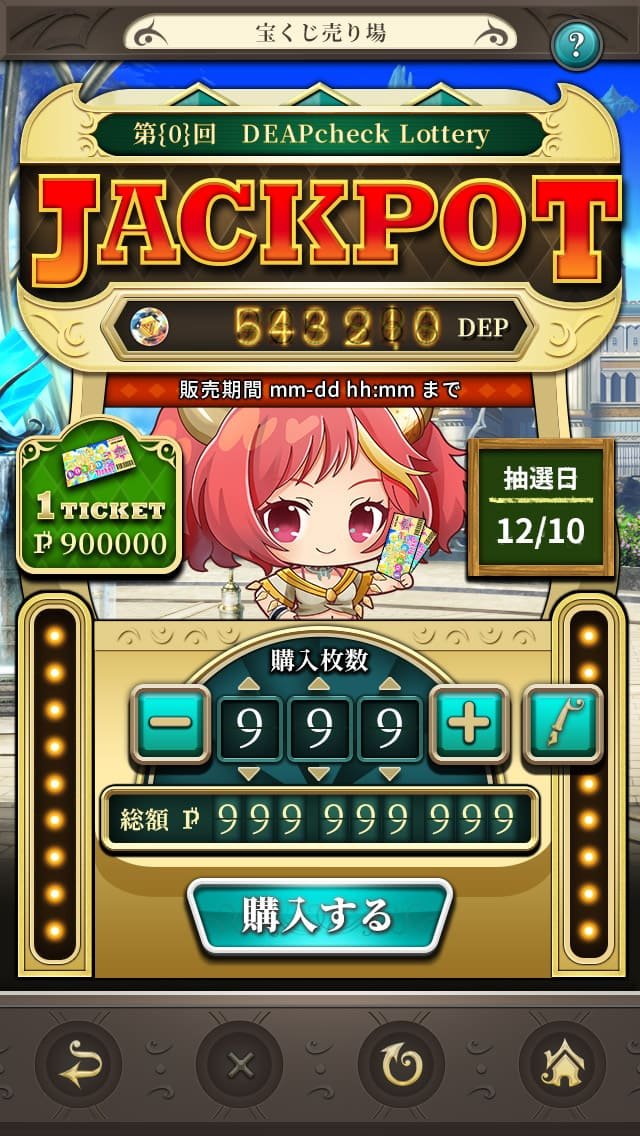
Task: Tap the feather quill button beside plus
Action: coord(563,724)
